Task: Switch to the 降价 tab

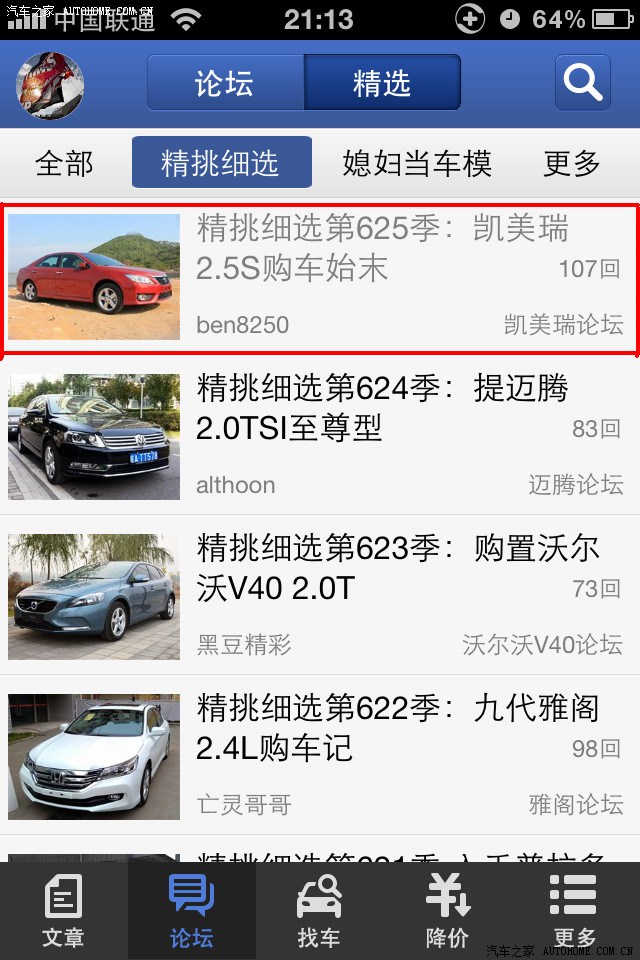Action: click(448, 910)
